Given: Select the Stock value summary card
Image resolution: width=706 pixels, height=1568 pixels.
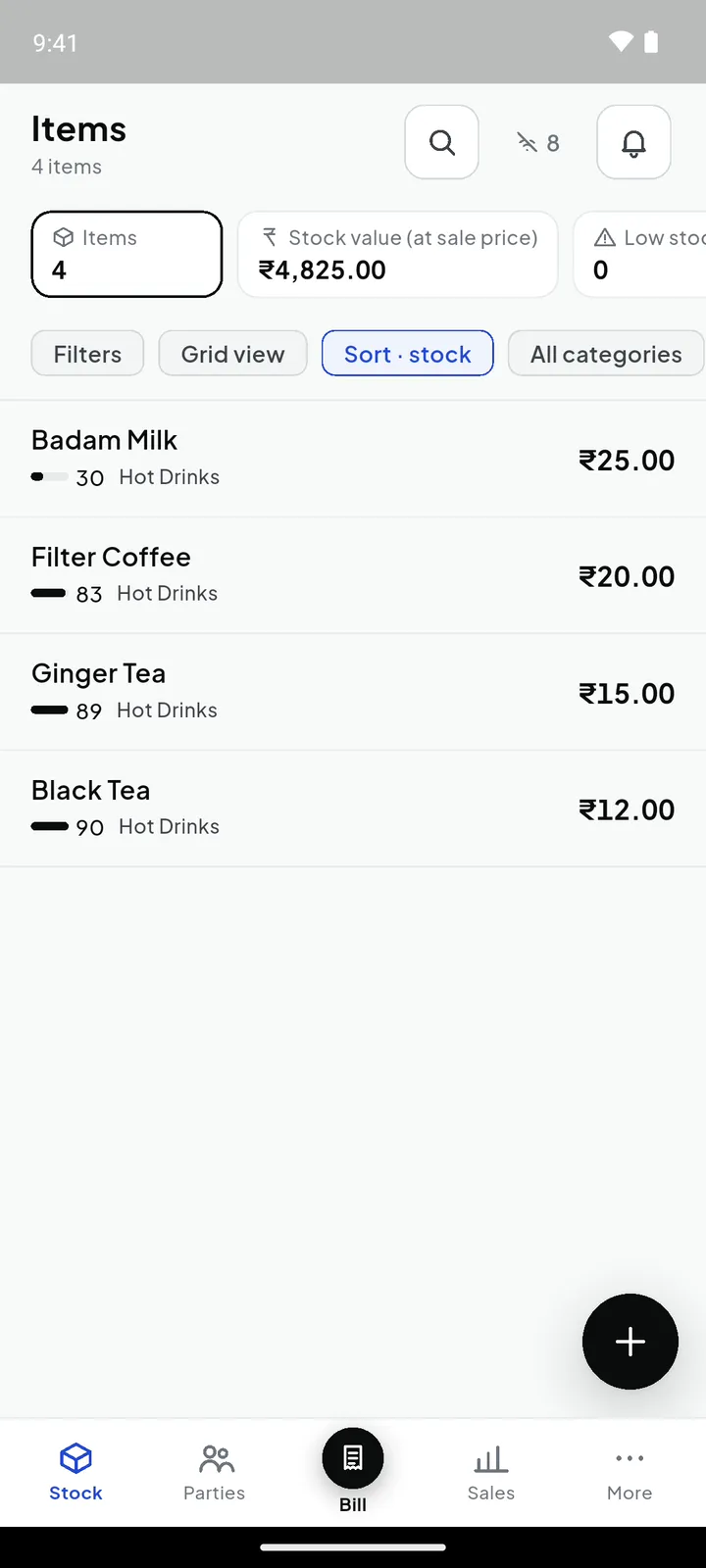Looking at the screenshot, I should coord(398,254).
